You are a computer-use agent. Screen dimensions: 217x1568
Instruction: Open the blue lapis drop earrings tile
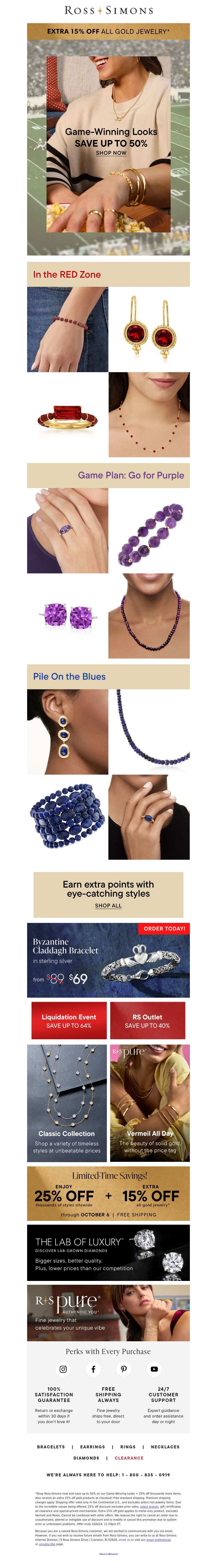[68, 731]
